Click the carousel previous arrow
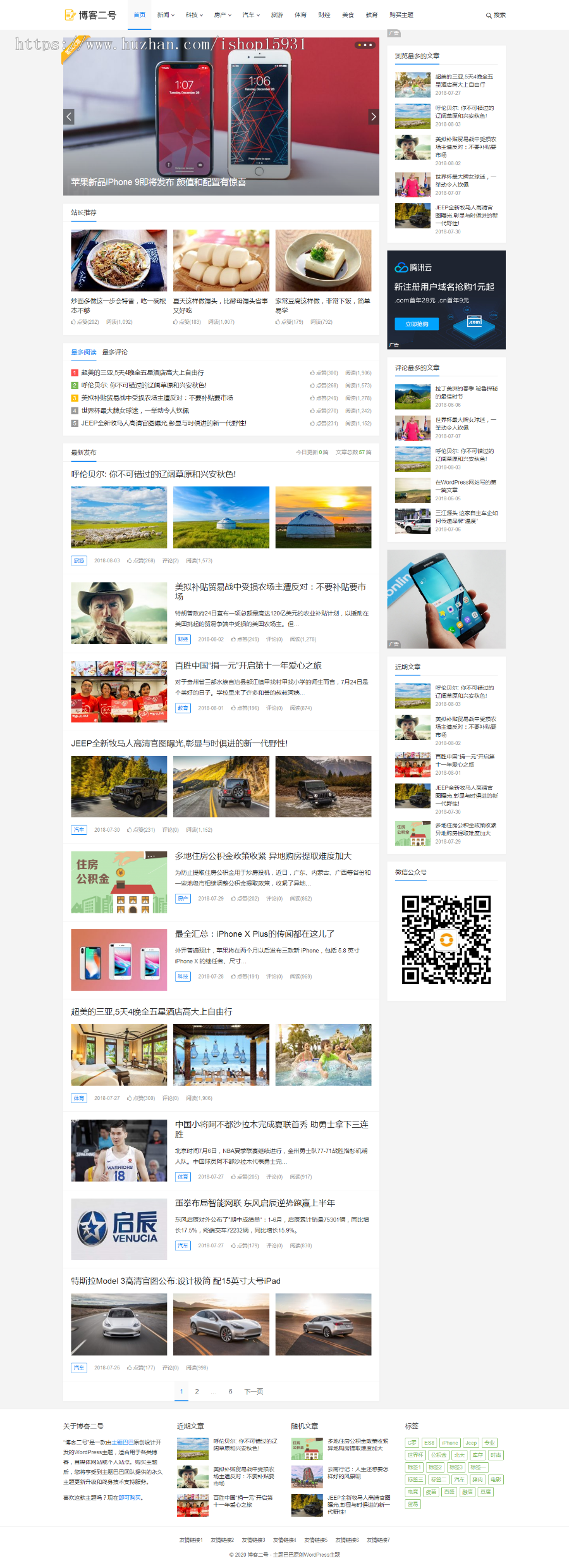The width and height of the screenshot is (569, 1568). 69,117
